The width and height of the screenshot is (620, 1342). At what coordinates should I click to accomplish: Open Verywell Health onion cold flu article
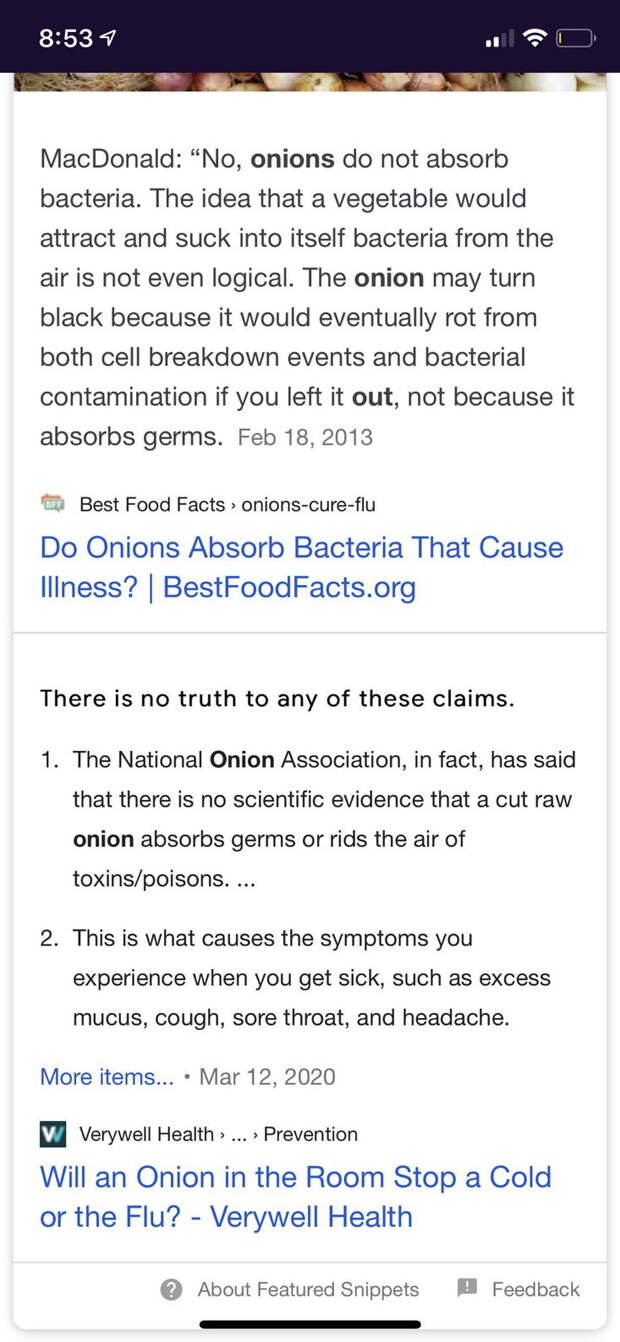[295, 1196]
